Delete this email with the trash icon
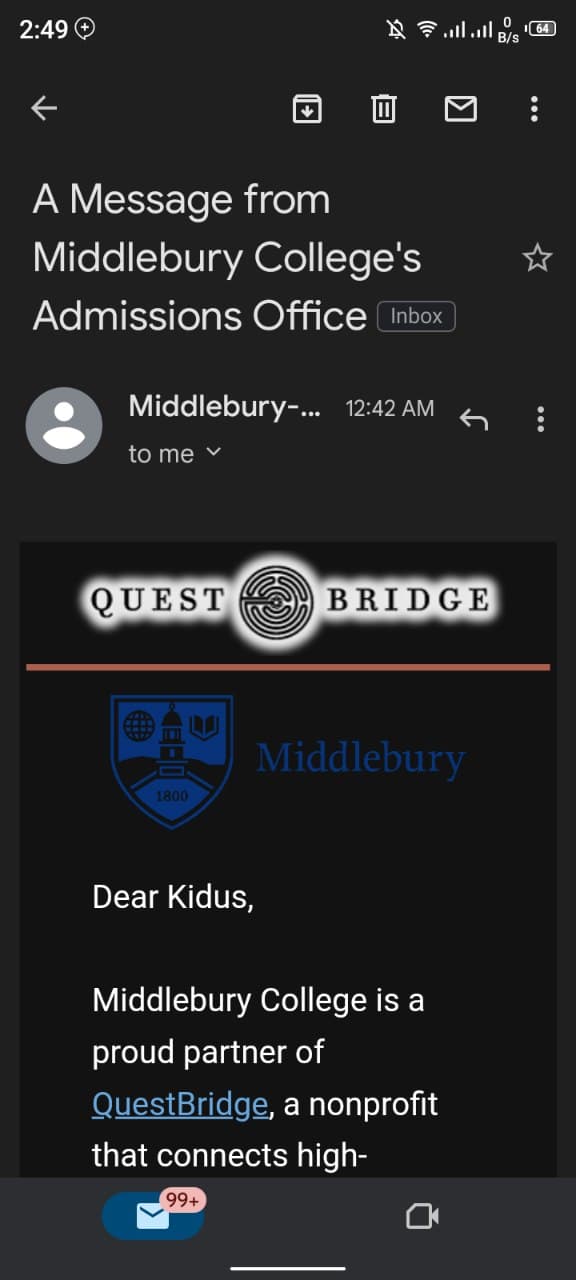The image size is (576, 1280). pos(384,108)
